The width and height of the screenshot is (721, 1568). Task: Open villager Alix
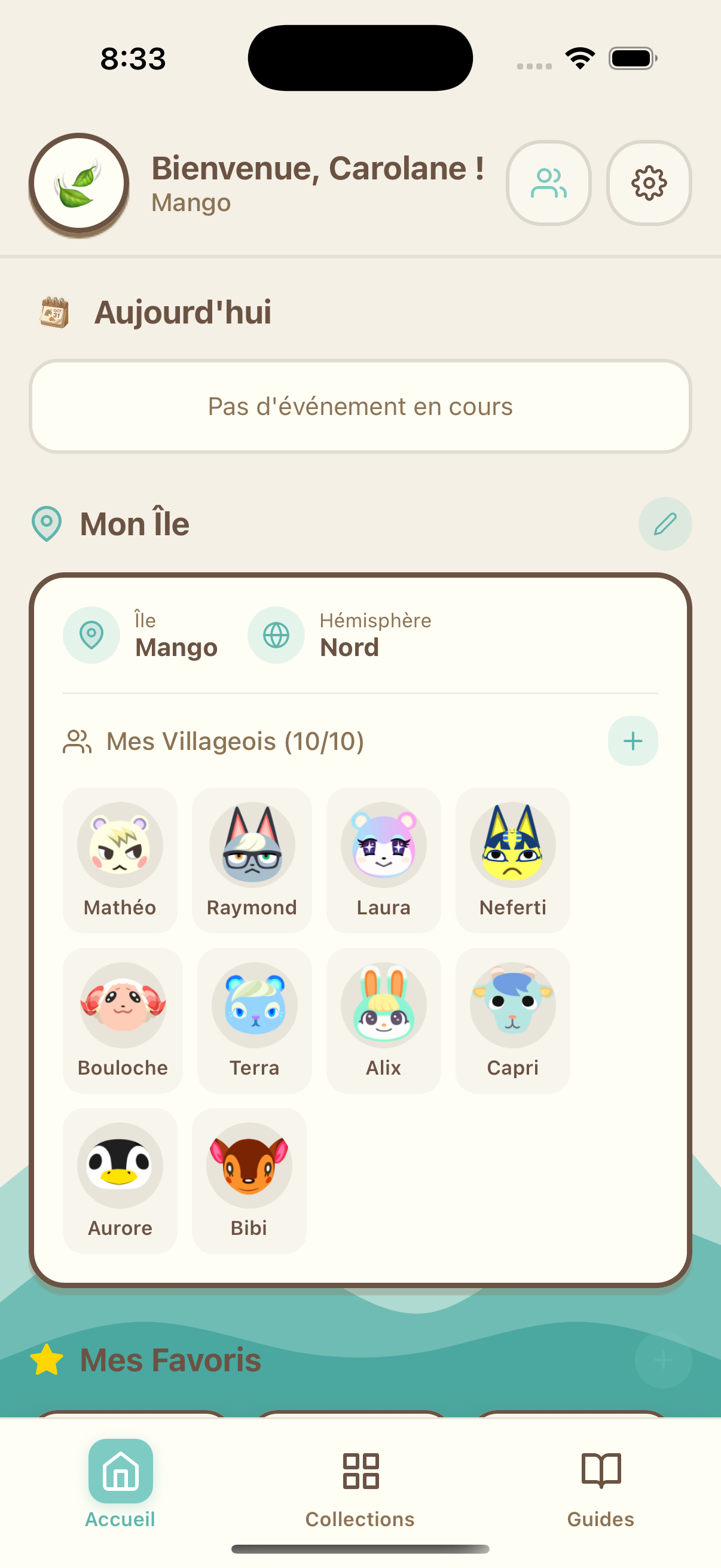(x=383, y=1020)
